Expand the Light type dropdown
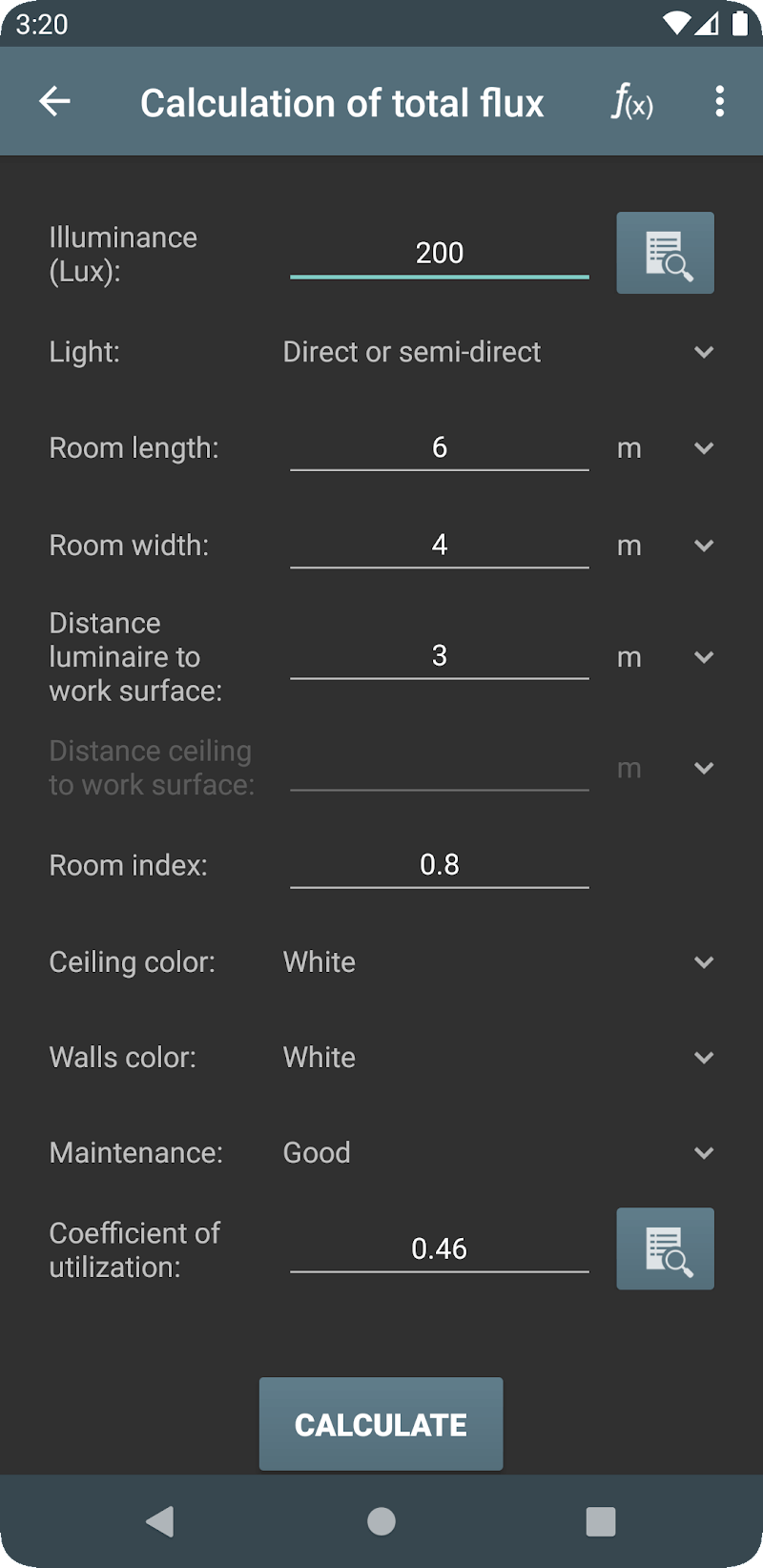 point(496,352)
